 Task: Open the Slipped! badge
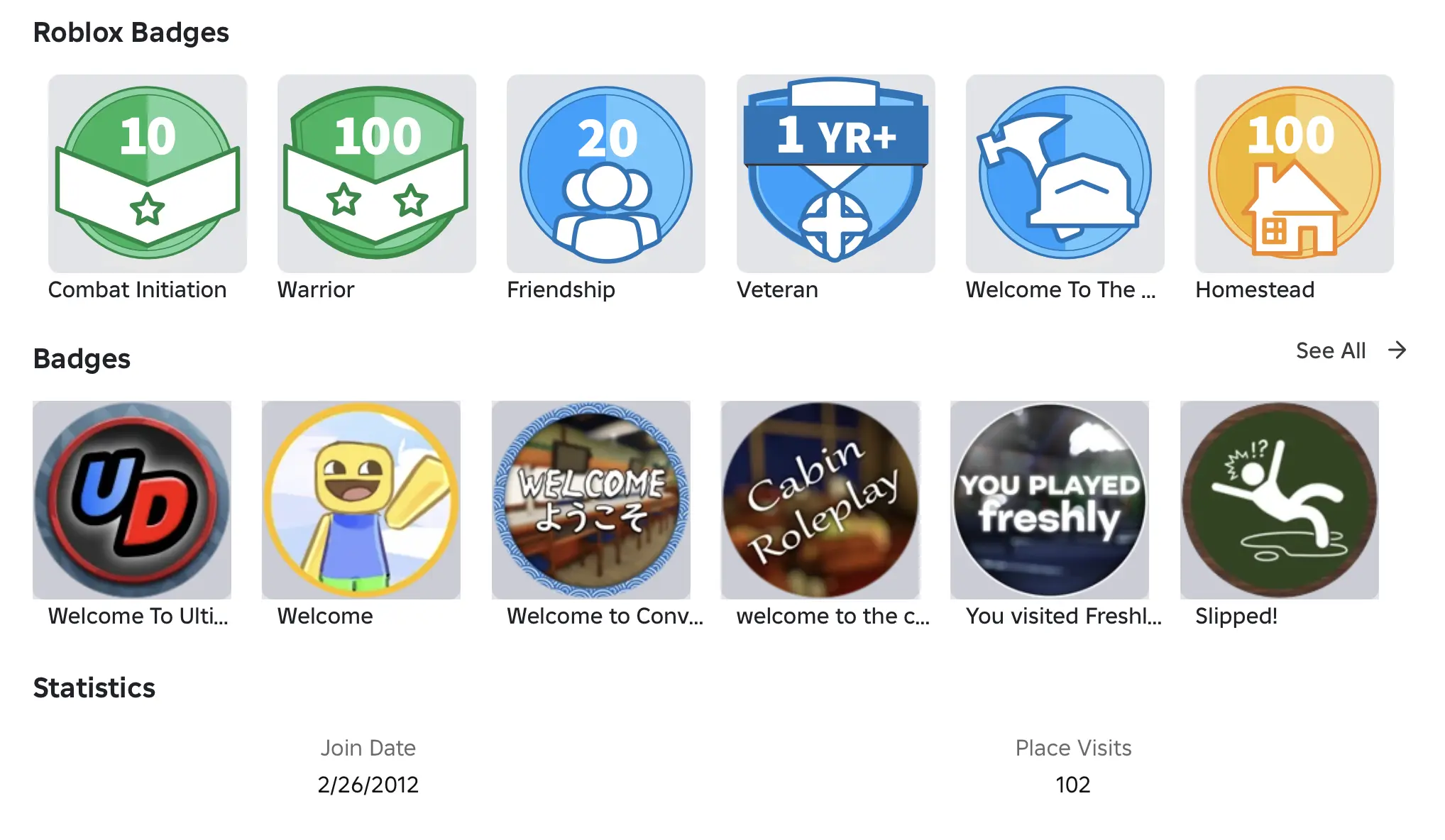1279,500
